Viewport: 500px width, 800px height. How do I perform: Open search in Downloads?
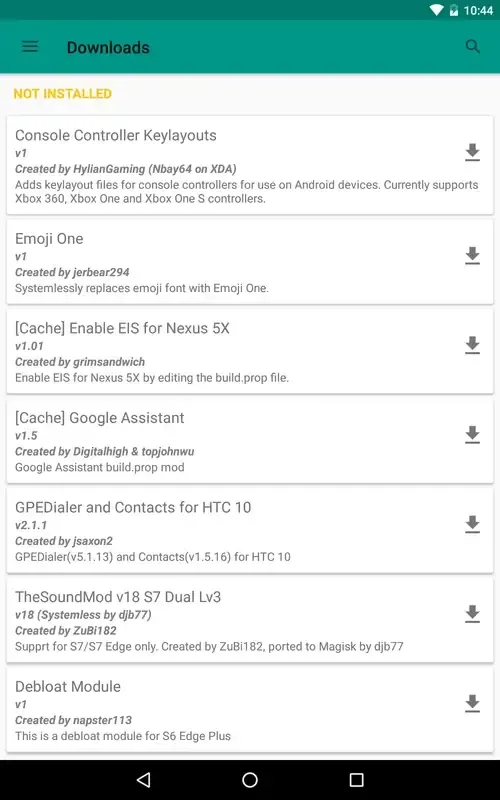pos(472,47)
